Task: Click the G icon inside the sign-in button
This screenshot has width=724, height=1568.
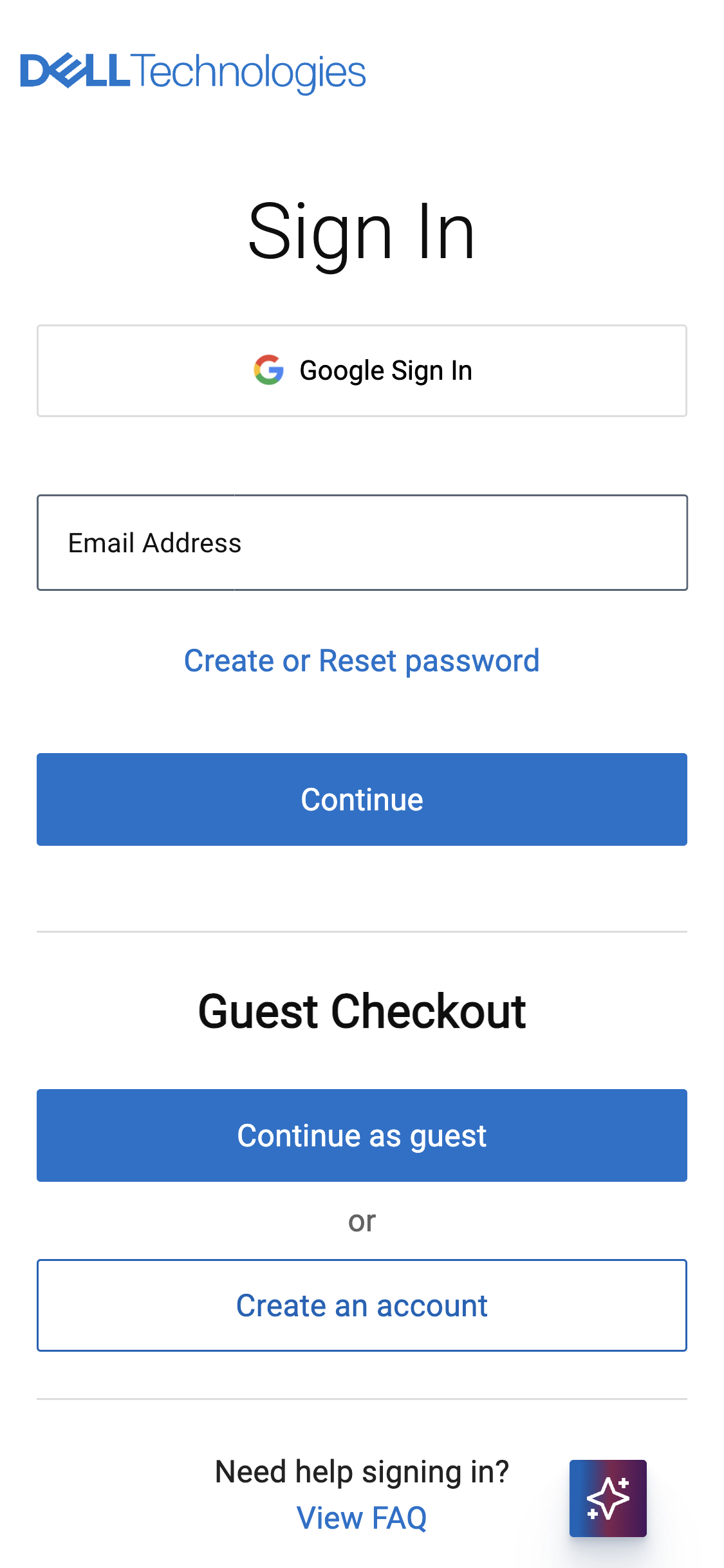Action: point(270,370)
